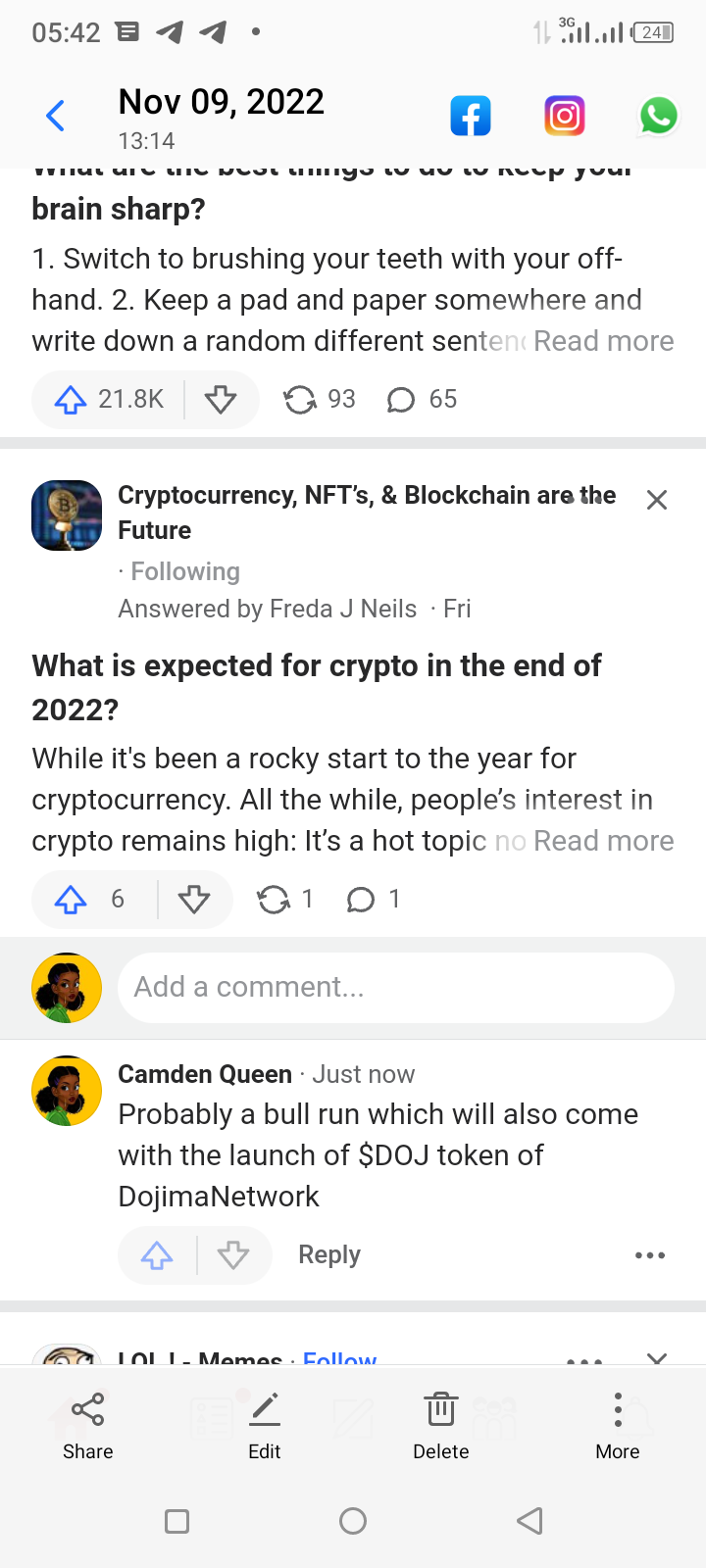Share screenshot to WhatsApp
This screenshot has width=706, height=1568.
click(658, 116)
